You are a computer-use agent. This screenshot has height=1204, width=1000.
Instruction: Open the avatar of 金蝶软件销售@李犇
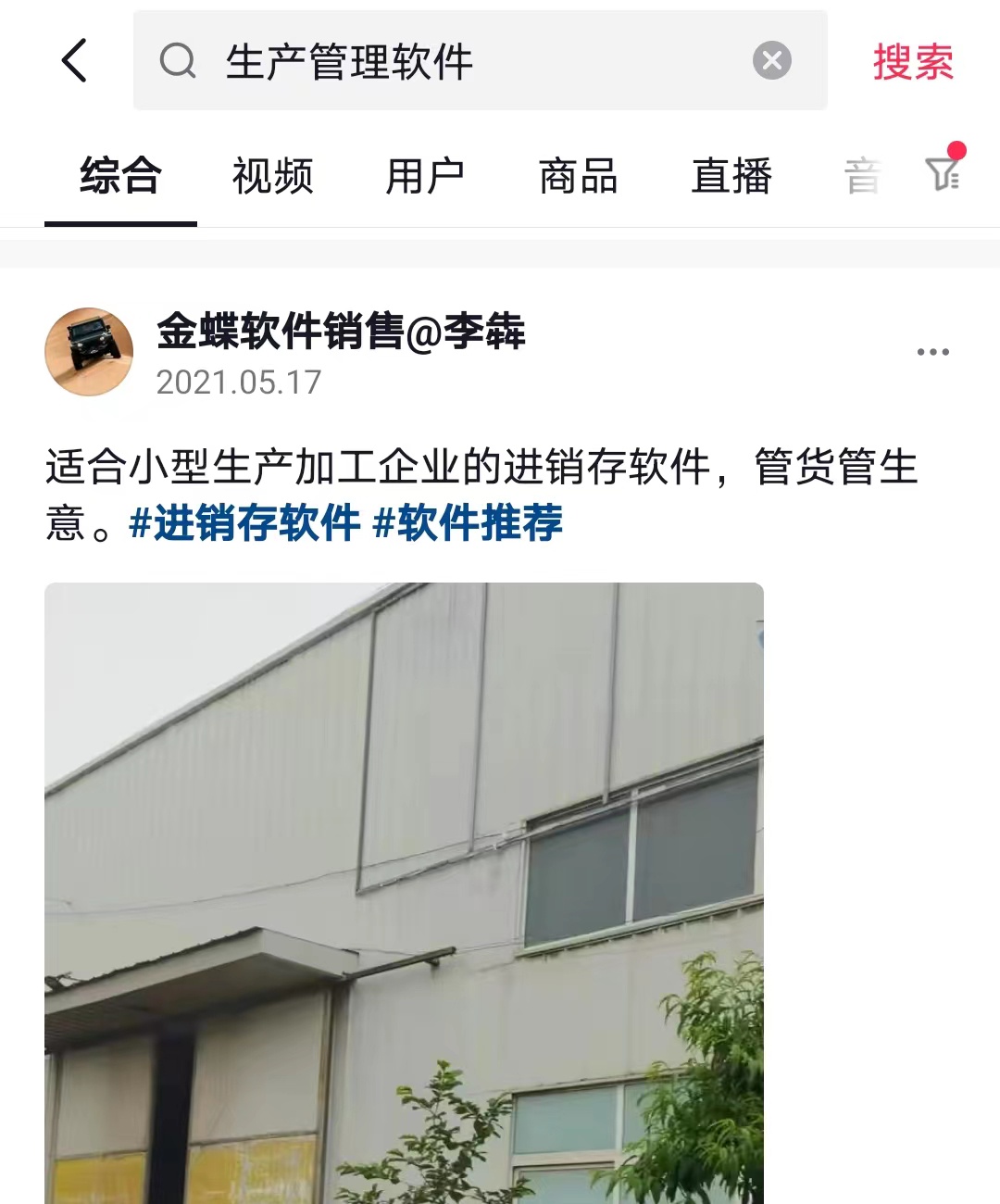pos(89,352)
